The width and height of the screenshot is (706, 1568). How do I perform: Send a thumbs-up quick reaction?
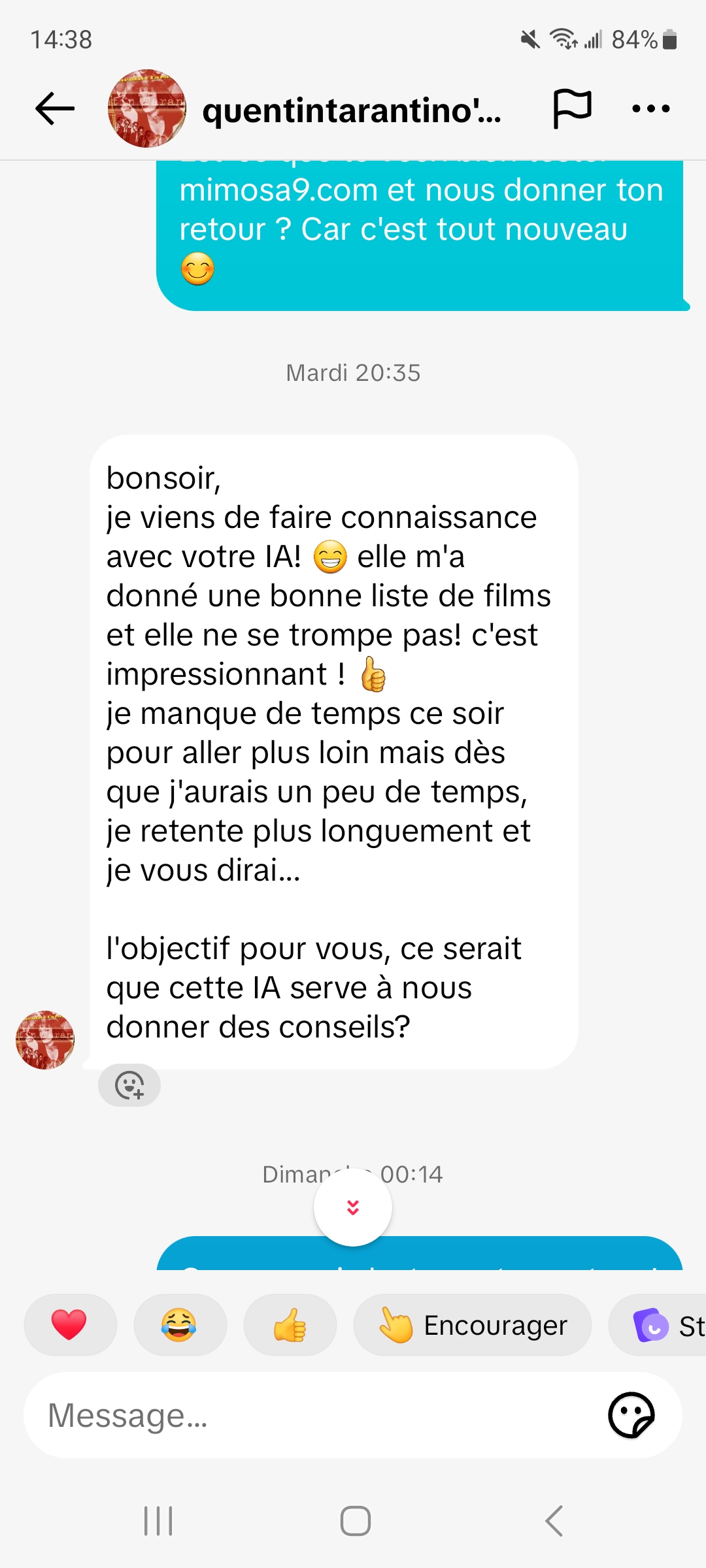coord(290,1325)
